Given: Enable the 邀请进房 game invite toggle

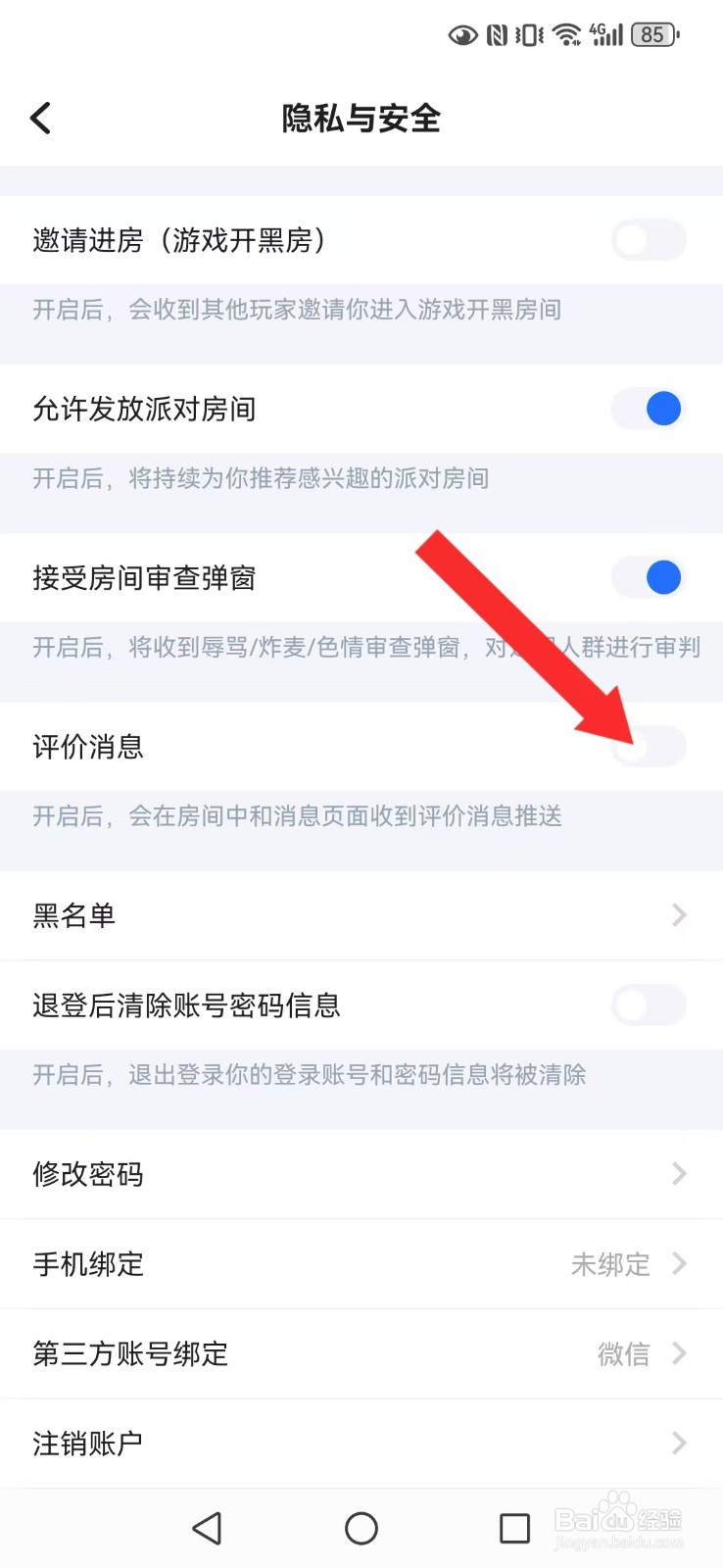Looking at the screenshot, I should coord(649,240).
